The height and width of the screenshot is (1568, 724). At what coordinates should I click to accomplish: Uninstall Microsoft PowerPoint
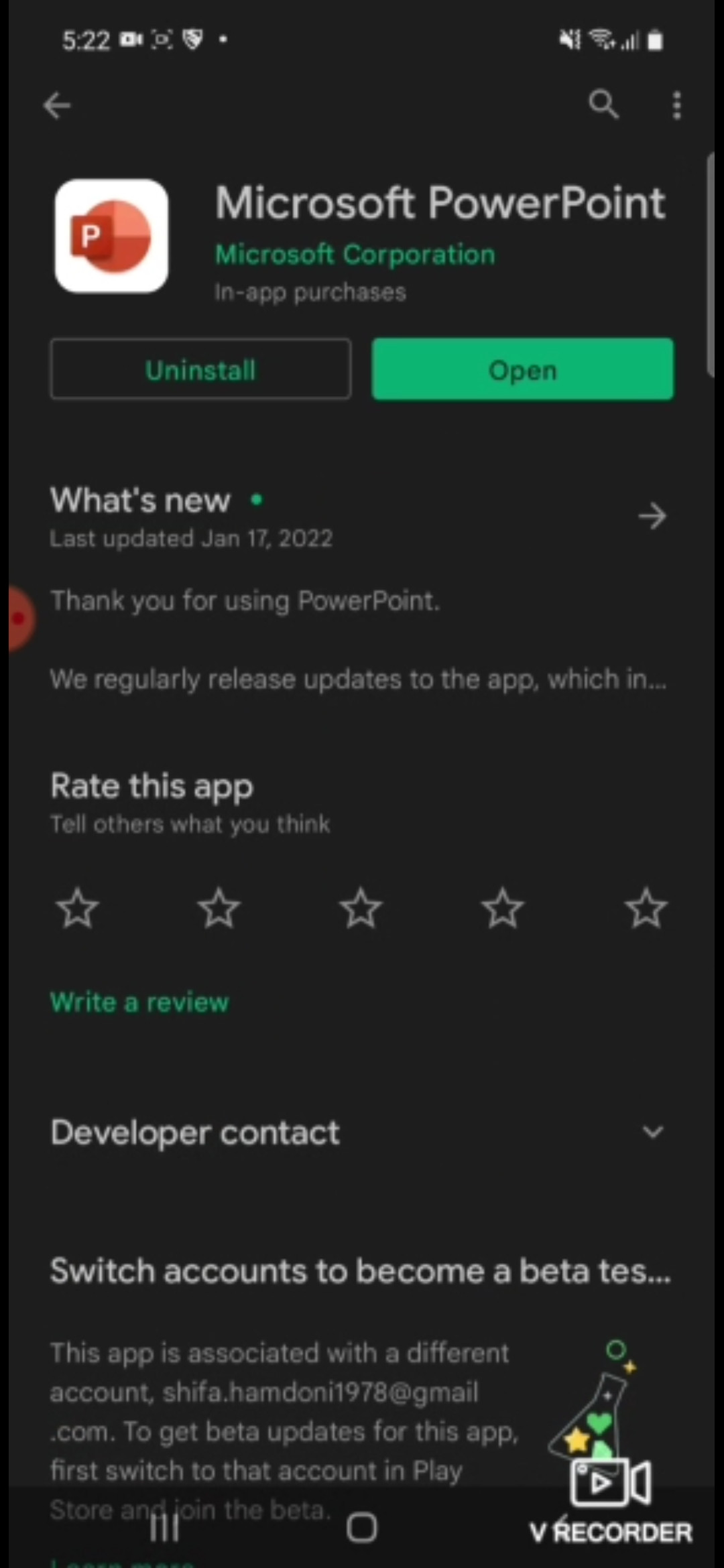[200, 369]
